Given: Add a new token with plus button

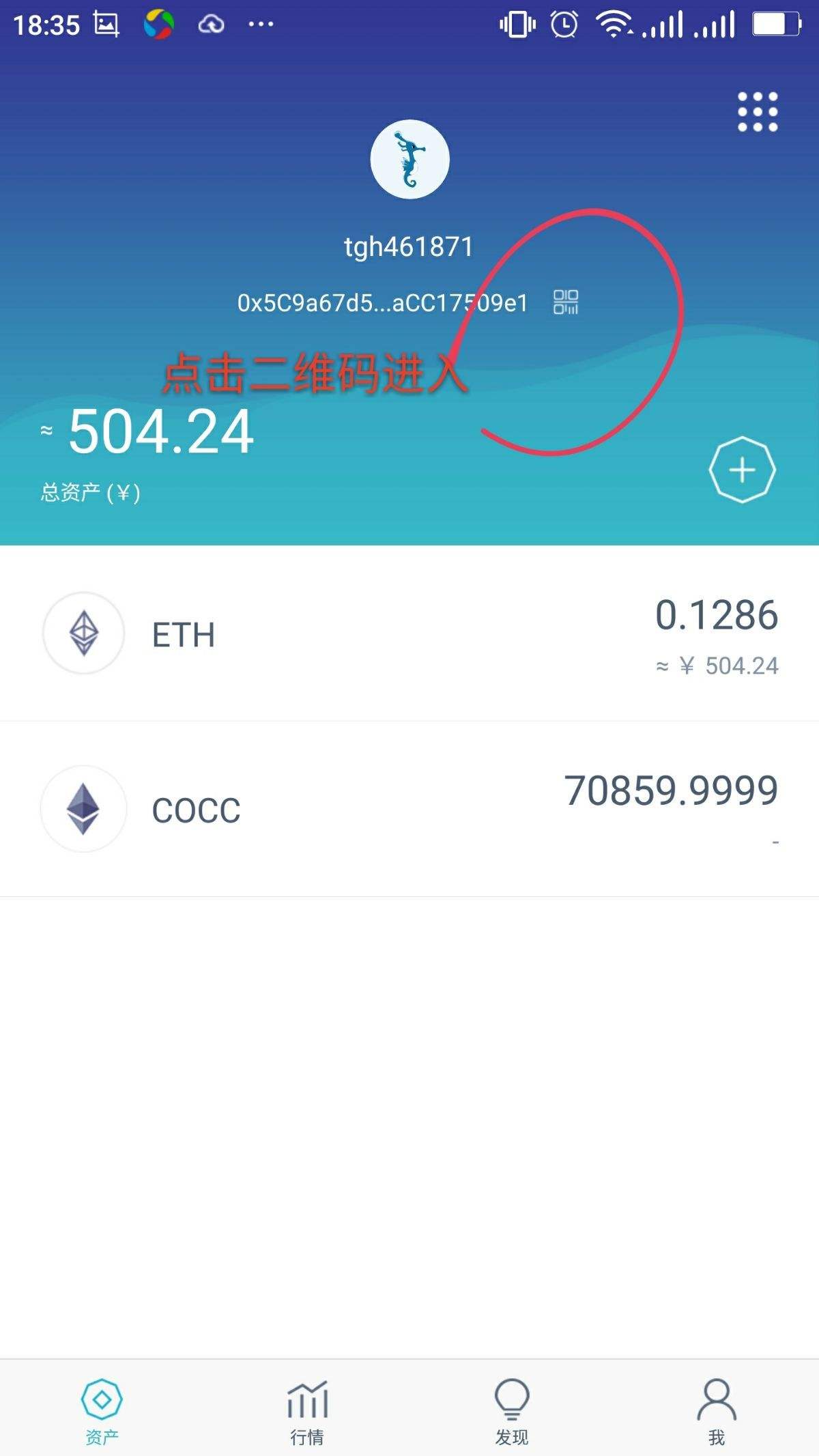Looking at the screenshot, I should point(742,470).
